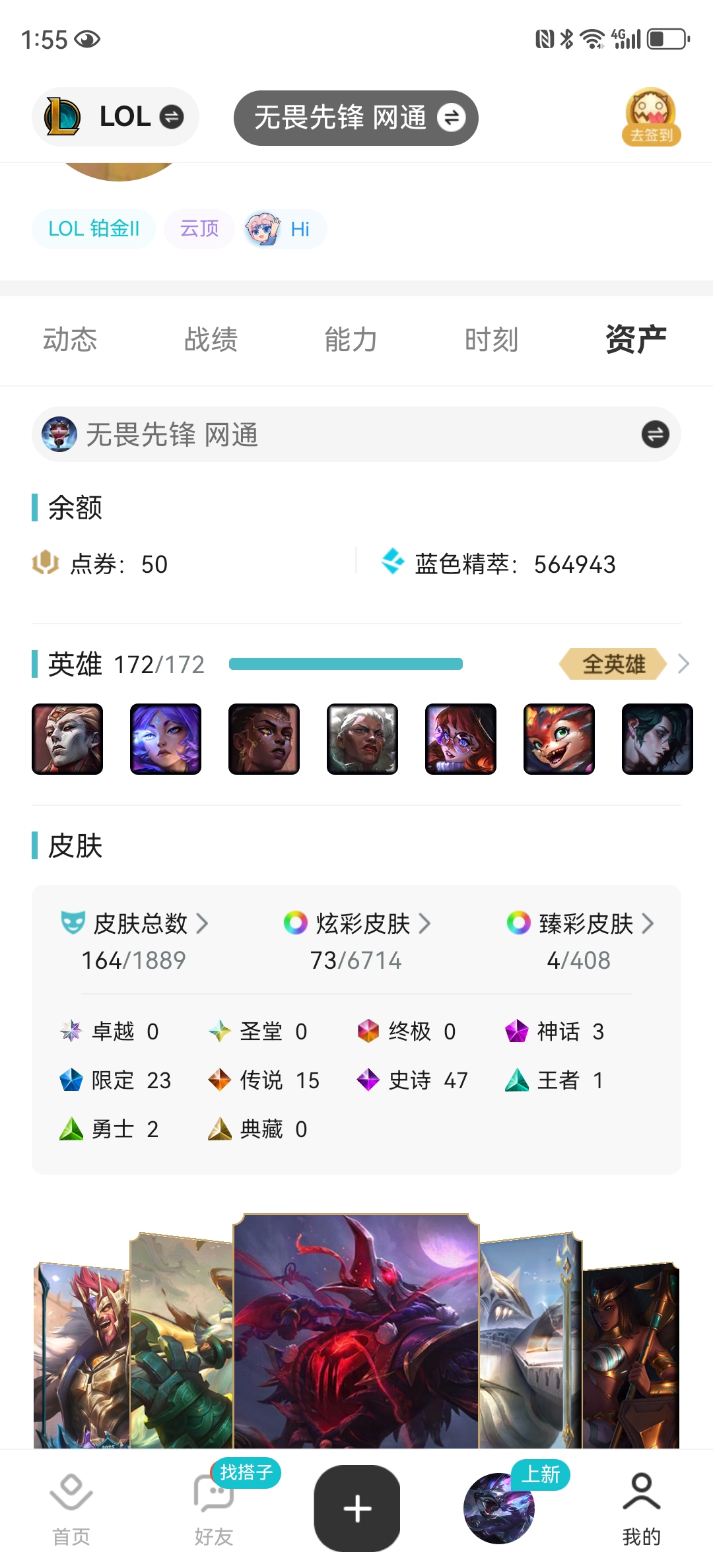Switch to the 动态 tab
Image resolution: width=713 pixels, height=1568 pixels.
70,339
